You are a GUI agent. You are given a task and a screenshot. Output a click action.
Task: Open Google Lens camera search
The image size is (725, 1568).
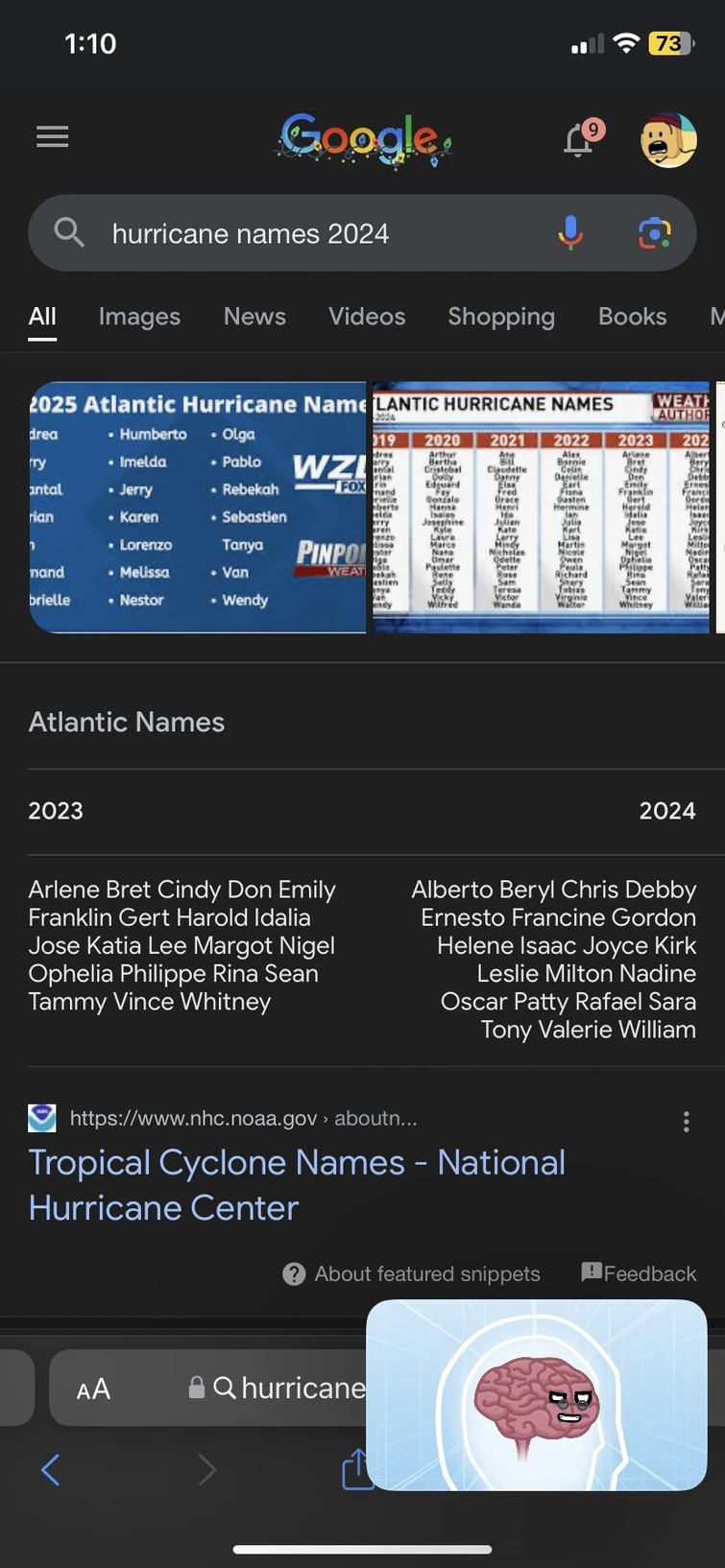pos(654,232)
